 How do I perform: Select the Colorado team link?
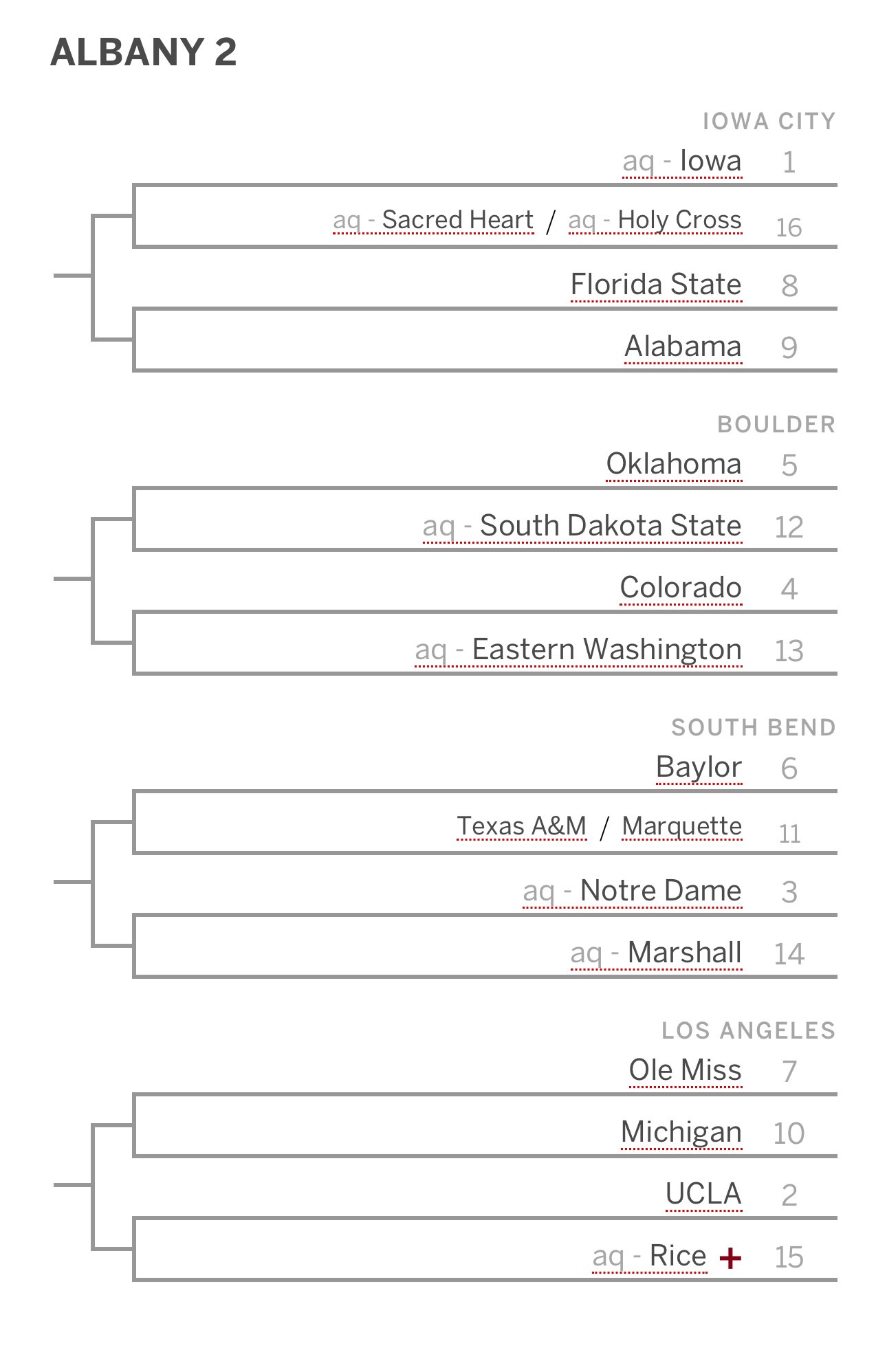(681, 588)
